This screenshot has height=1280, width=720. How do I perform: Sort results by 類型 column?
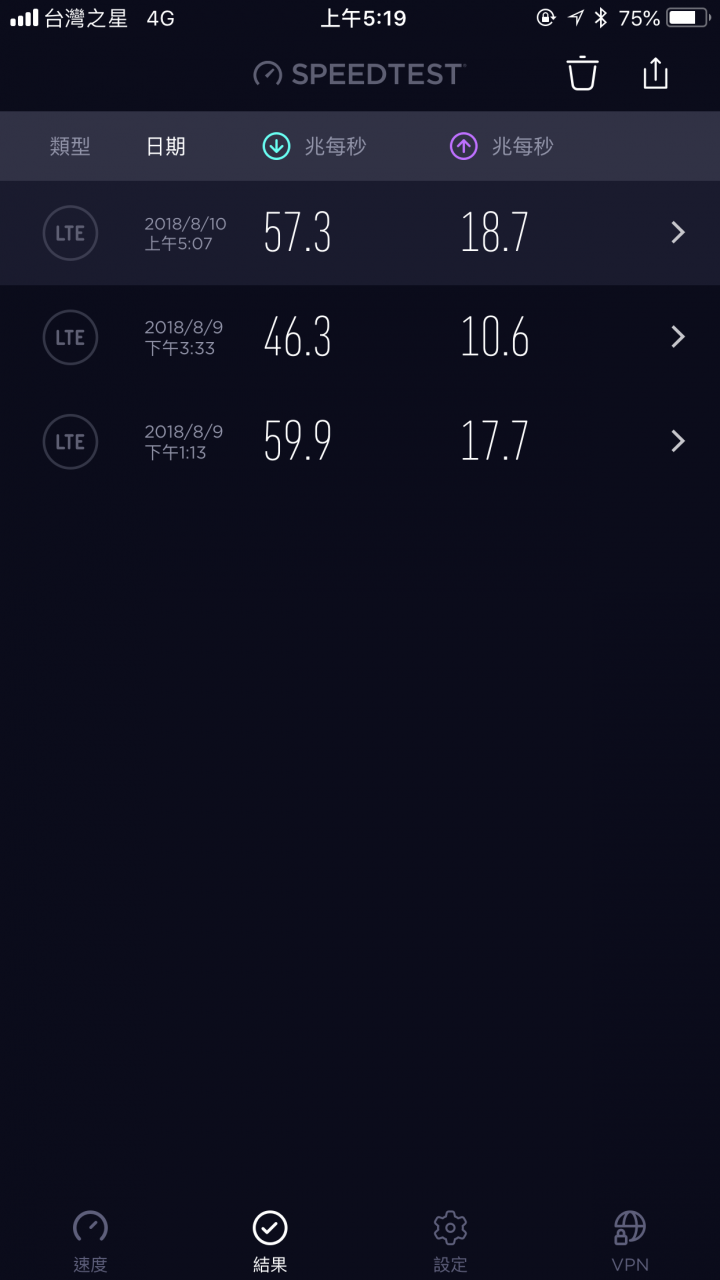click(x=70, y=146)
